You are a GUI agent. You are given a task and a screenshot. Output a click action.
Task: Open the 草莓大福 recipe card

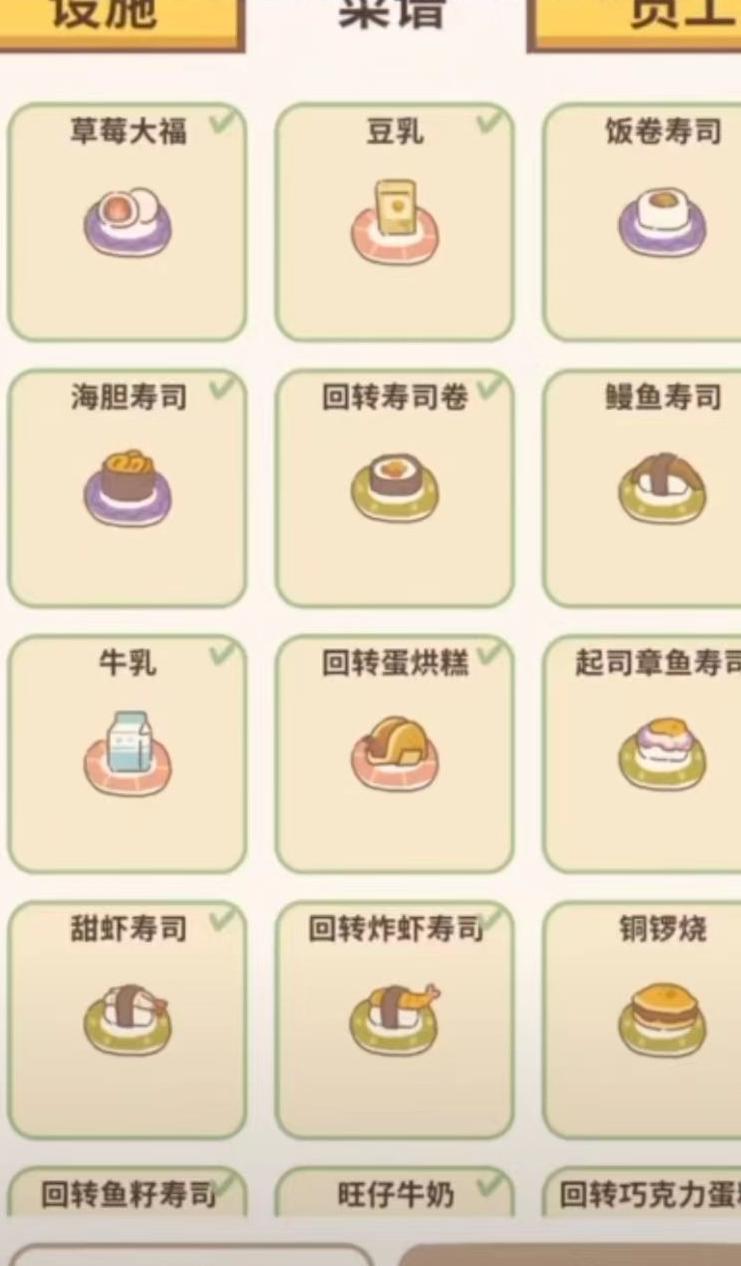coord(127,222)
